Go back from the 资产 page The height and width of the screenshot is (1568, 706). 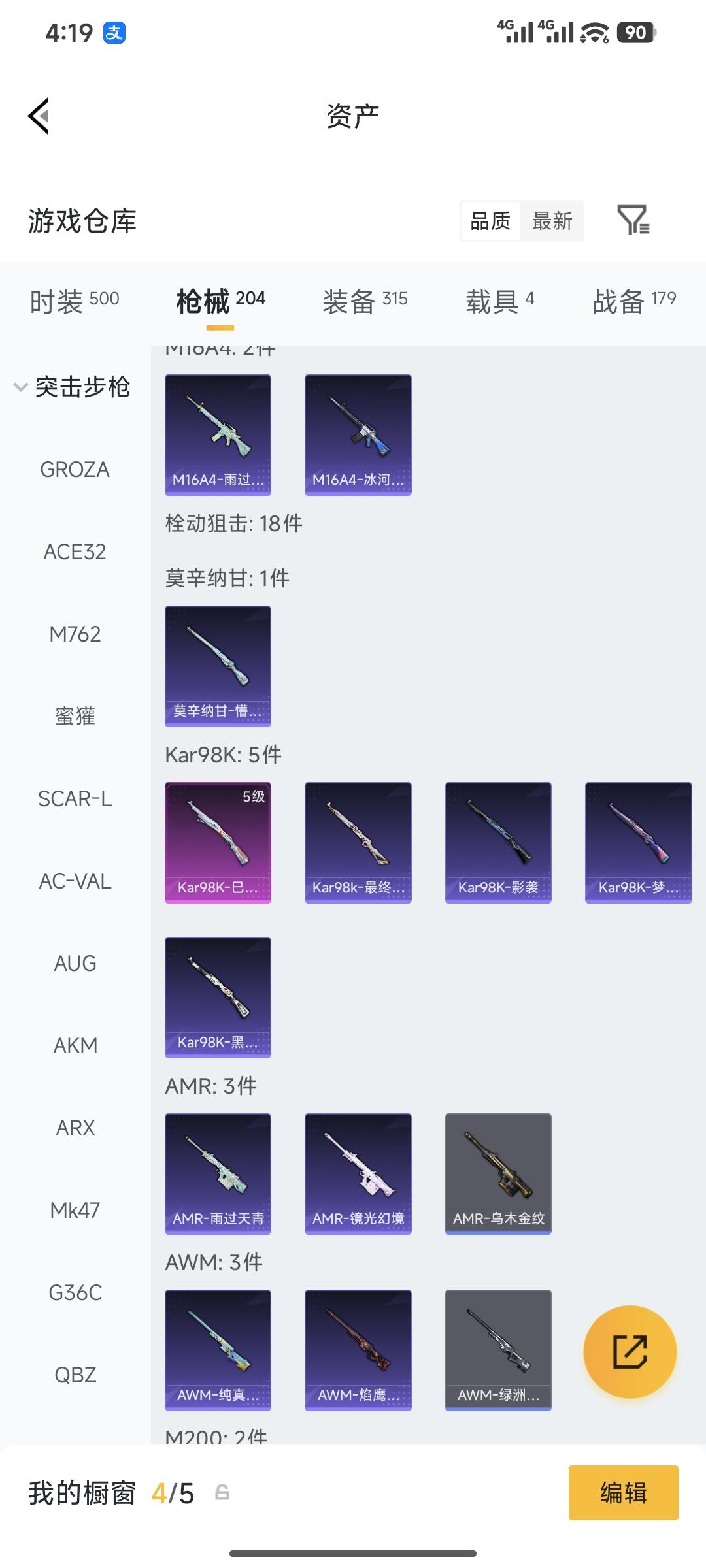click(x=39, y=116)
